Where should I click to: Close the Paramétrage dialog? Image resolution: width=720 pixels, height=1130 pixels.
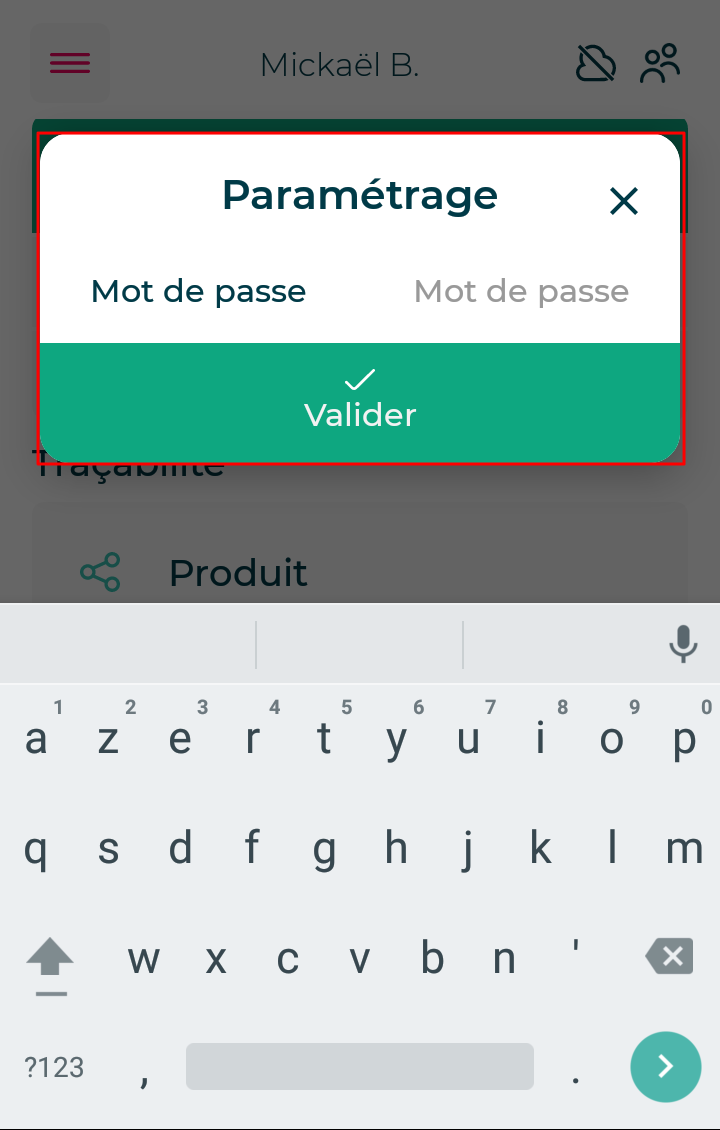[624, 201]
